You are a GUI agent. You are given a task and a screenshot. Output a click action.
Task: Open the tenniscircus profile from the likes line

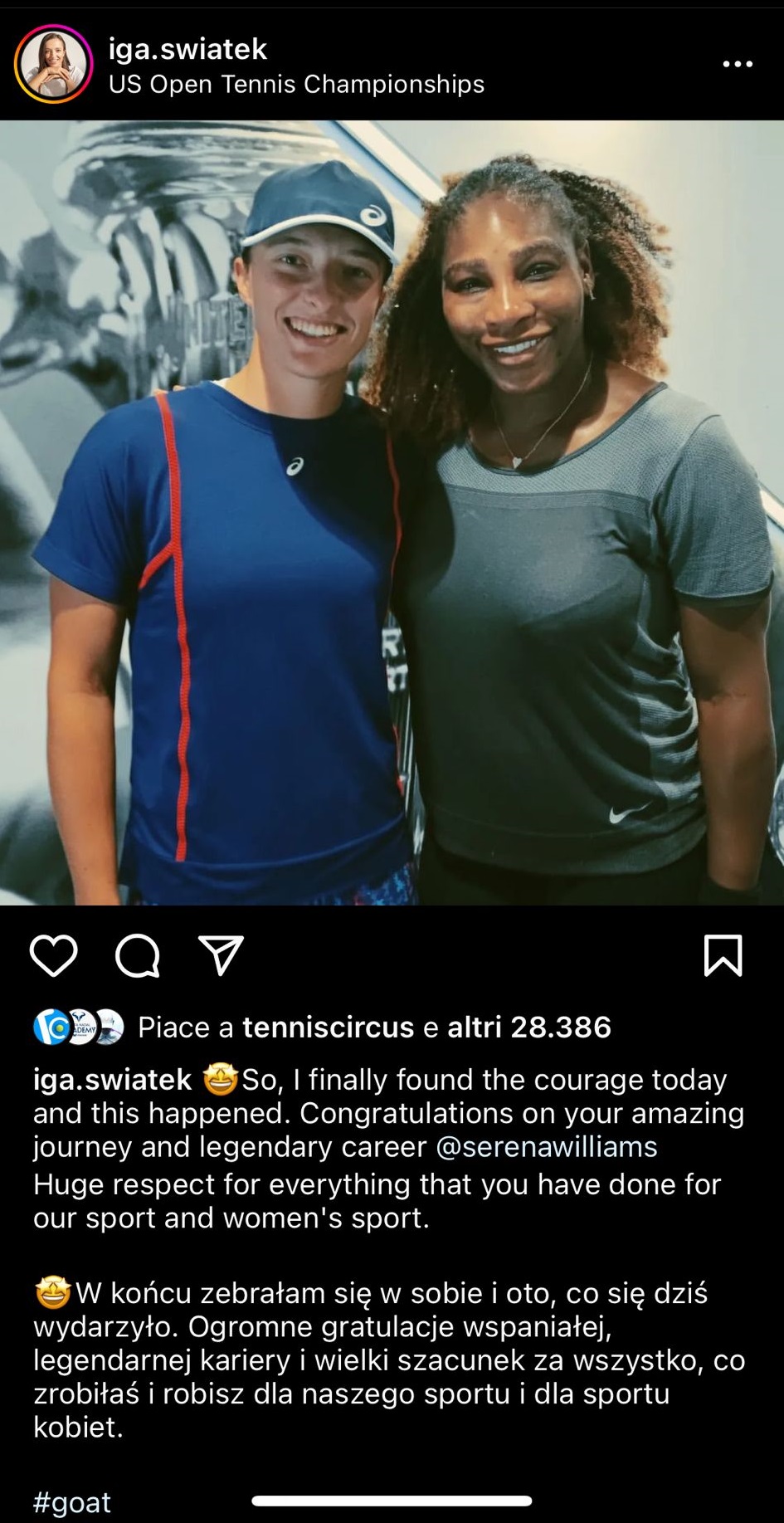pyautogui.click(x=328, y=1028)
